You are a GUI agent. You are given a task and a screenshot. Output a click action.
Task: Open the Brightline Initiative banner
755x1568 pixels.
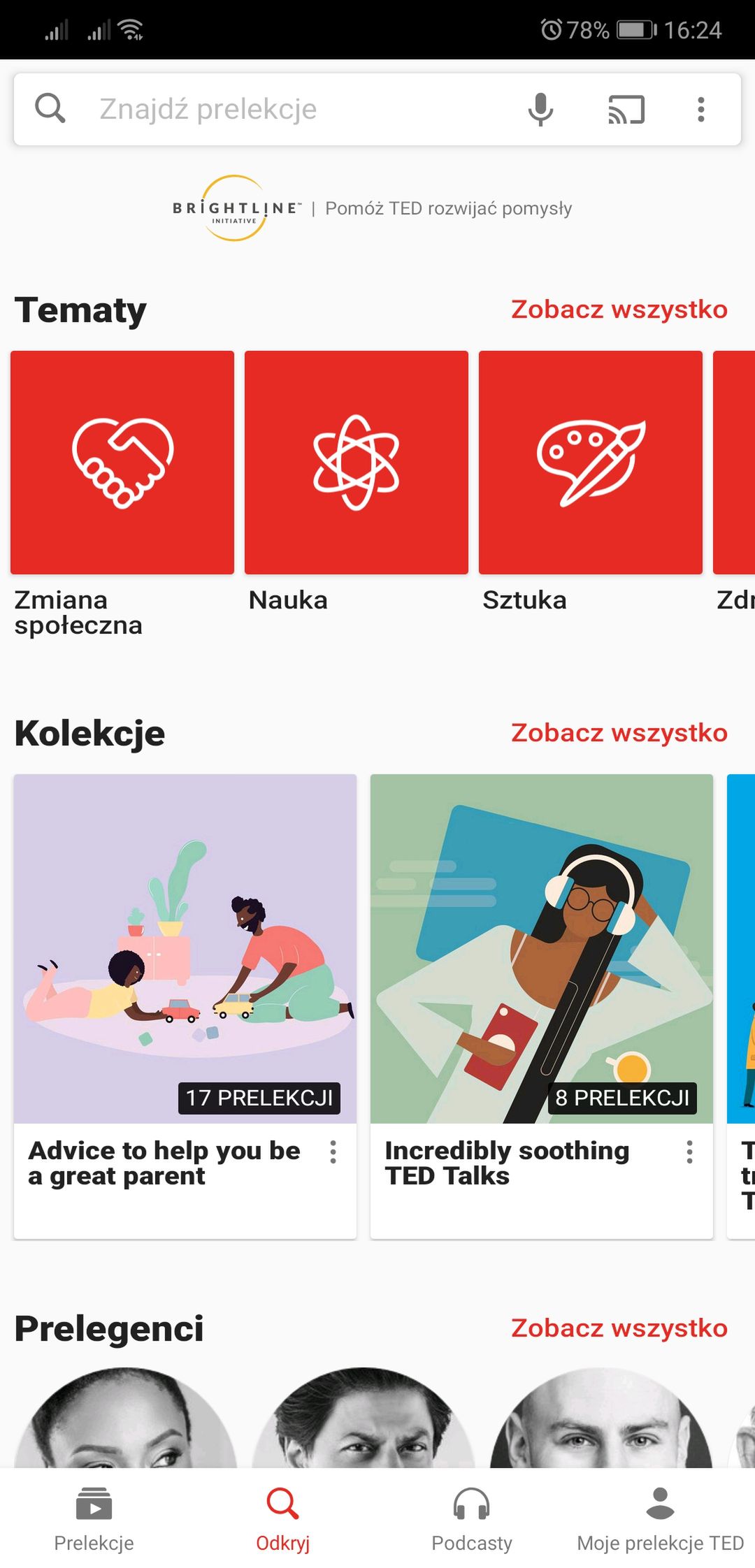[x=372, y=208]
